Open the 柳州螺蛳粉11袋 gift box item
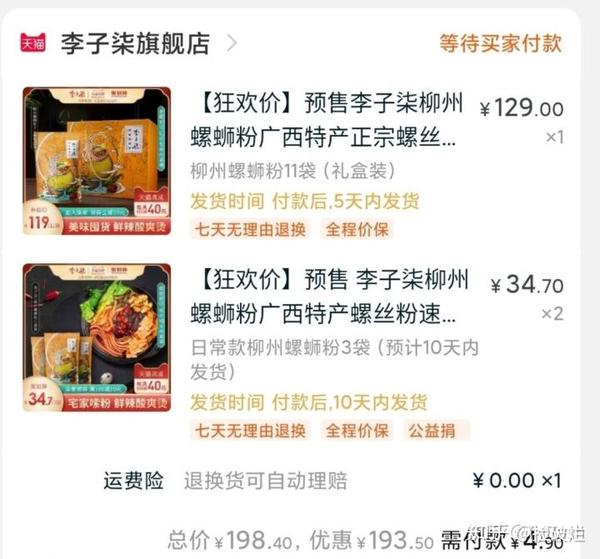This screenshot has height=559, width=600. click(x=327, y=122)
